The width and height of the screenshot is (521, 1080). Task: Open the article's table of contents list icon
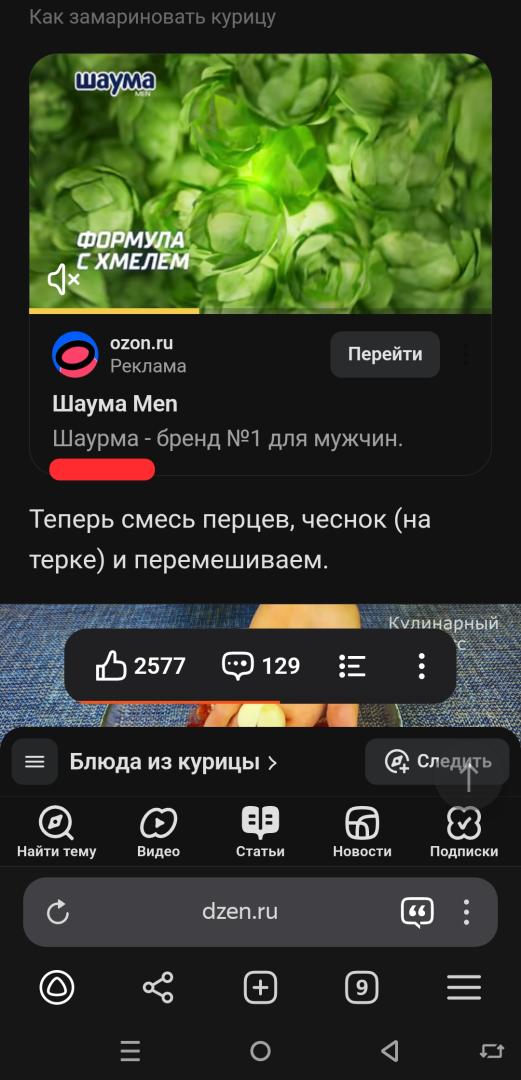[x=352, y=666]
